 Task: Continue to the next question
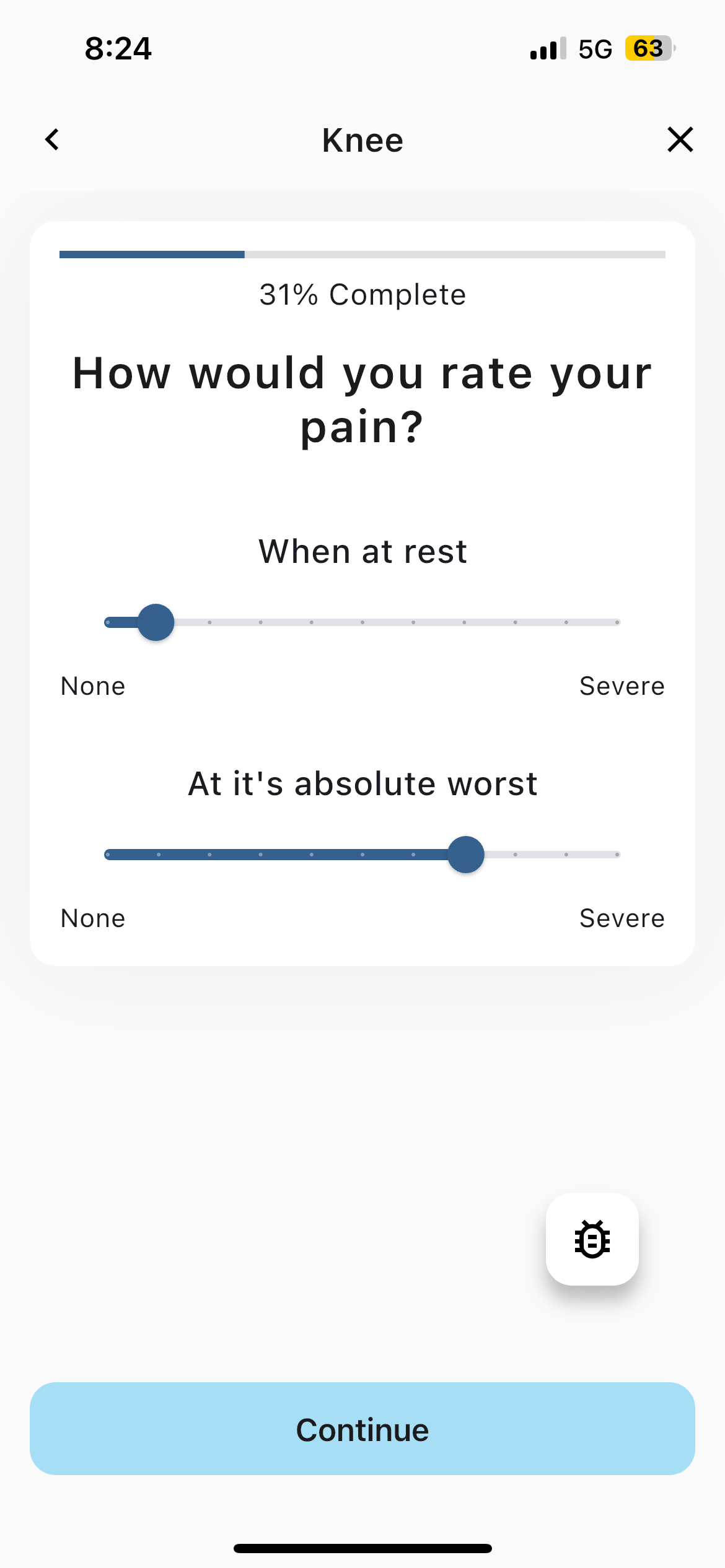pos(362,1429)
